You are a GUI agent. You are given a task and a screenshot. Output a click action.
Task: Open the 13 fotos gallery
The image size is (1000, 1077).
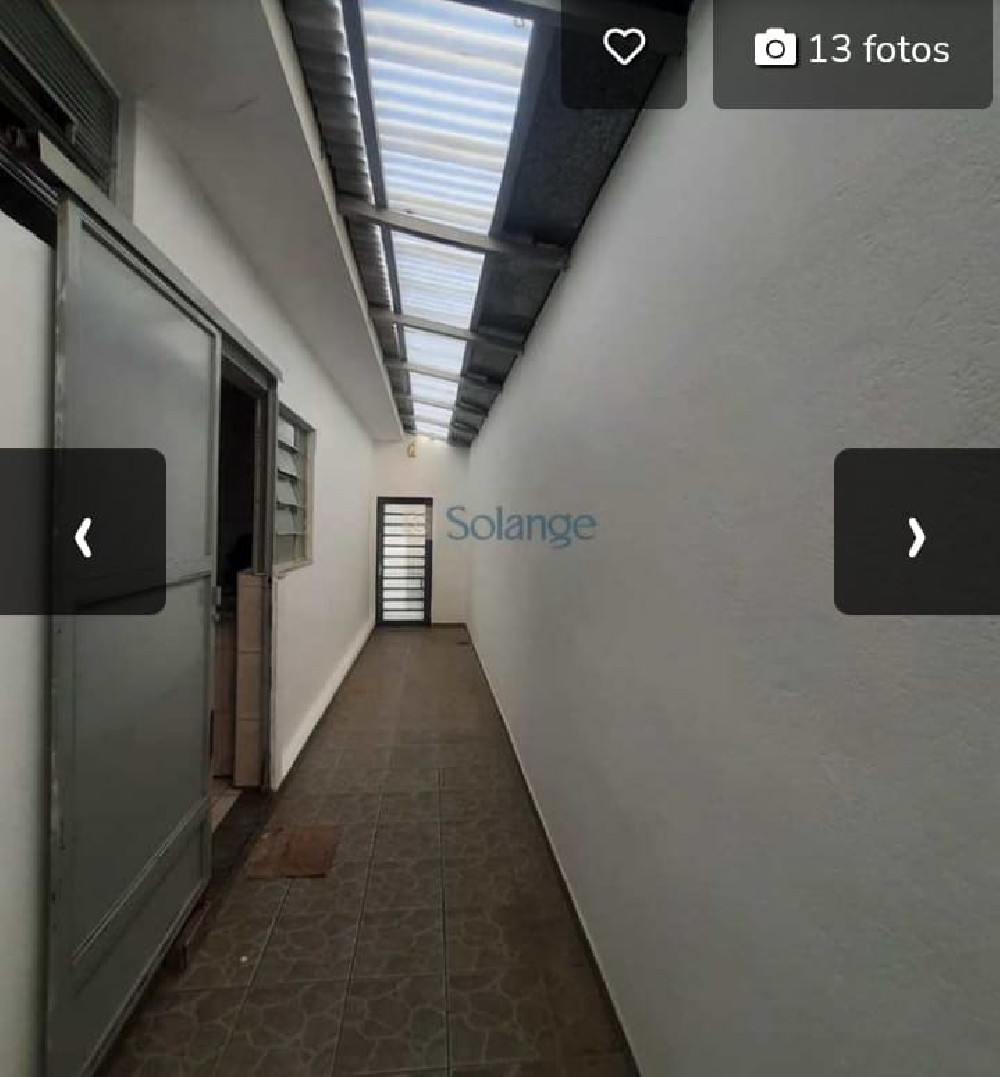coord(852,49)
